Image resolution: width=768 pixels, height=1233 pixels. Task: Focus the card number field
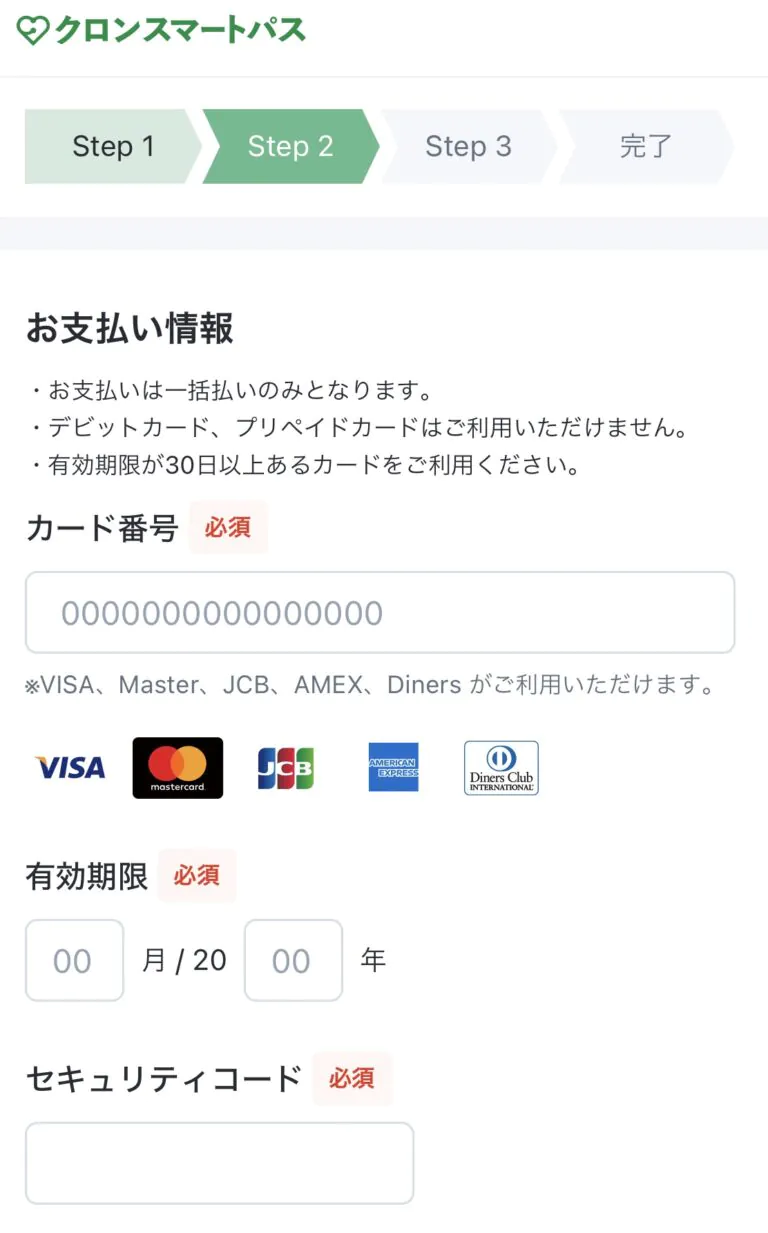(379, 612)
